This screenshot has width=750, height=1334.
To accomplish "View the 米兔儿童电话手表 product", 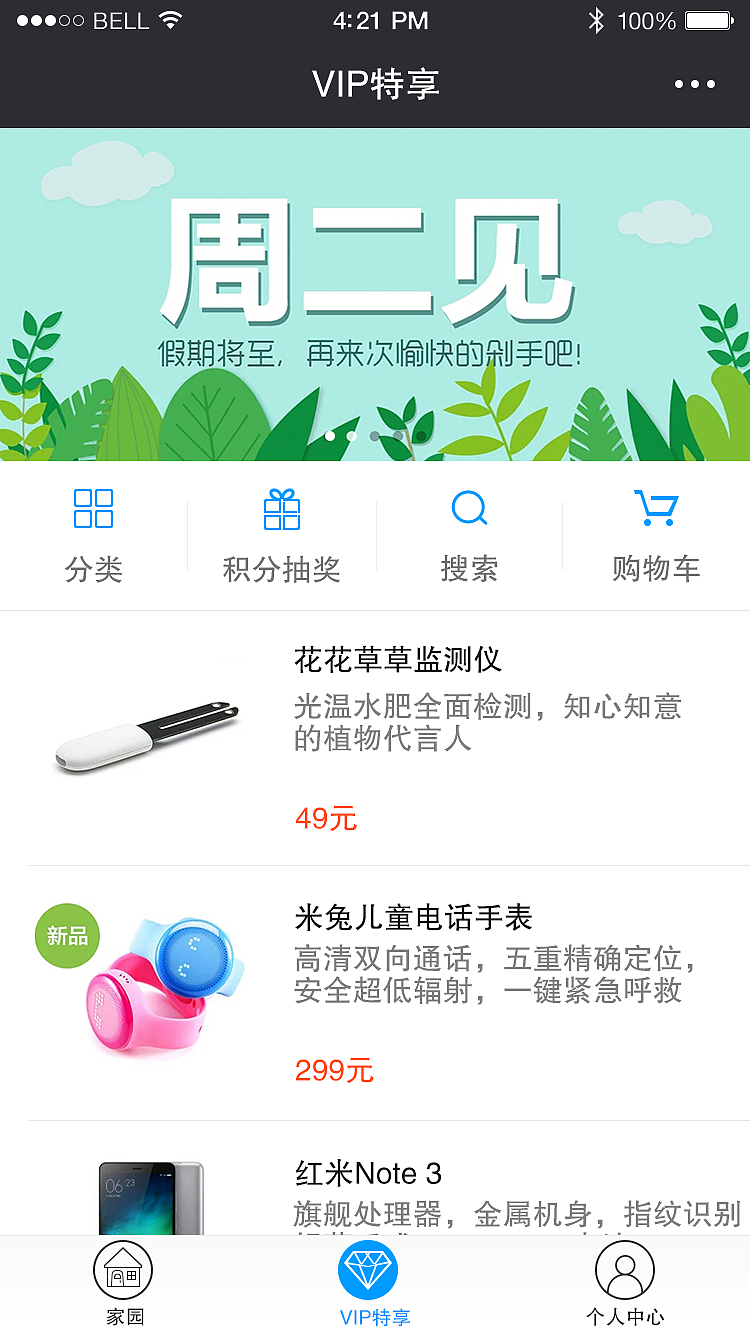I will [x=412, y=917].
